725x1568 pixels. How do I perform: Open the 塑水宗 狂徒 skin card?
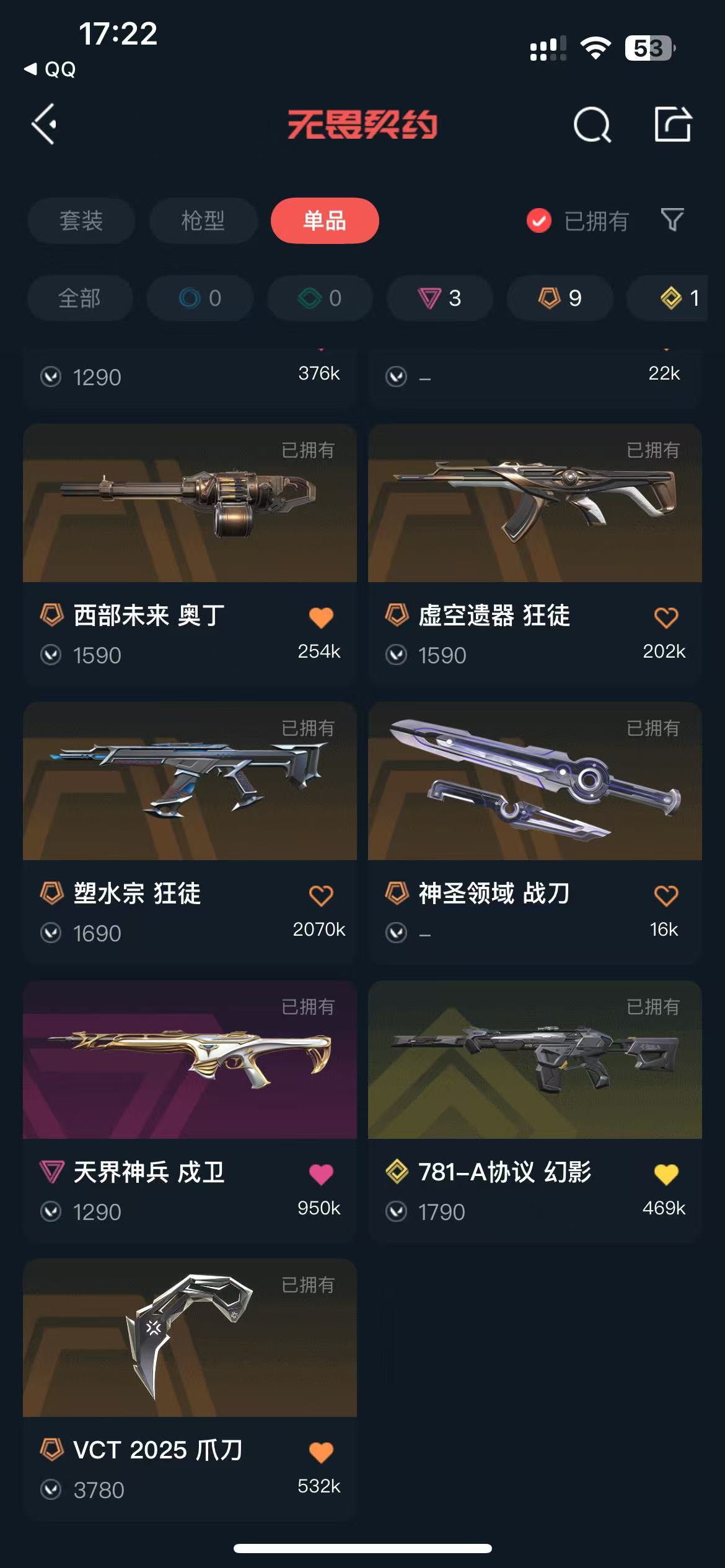click(190, 782)
